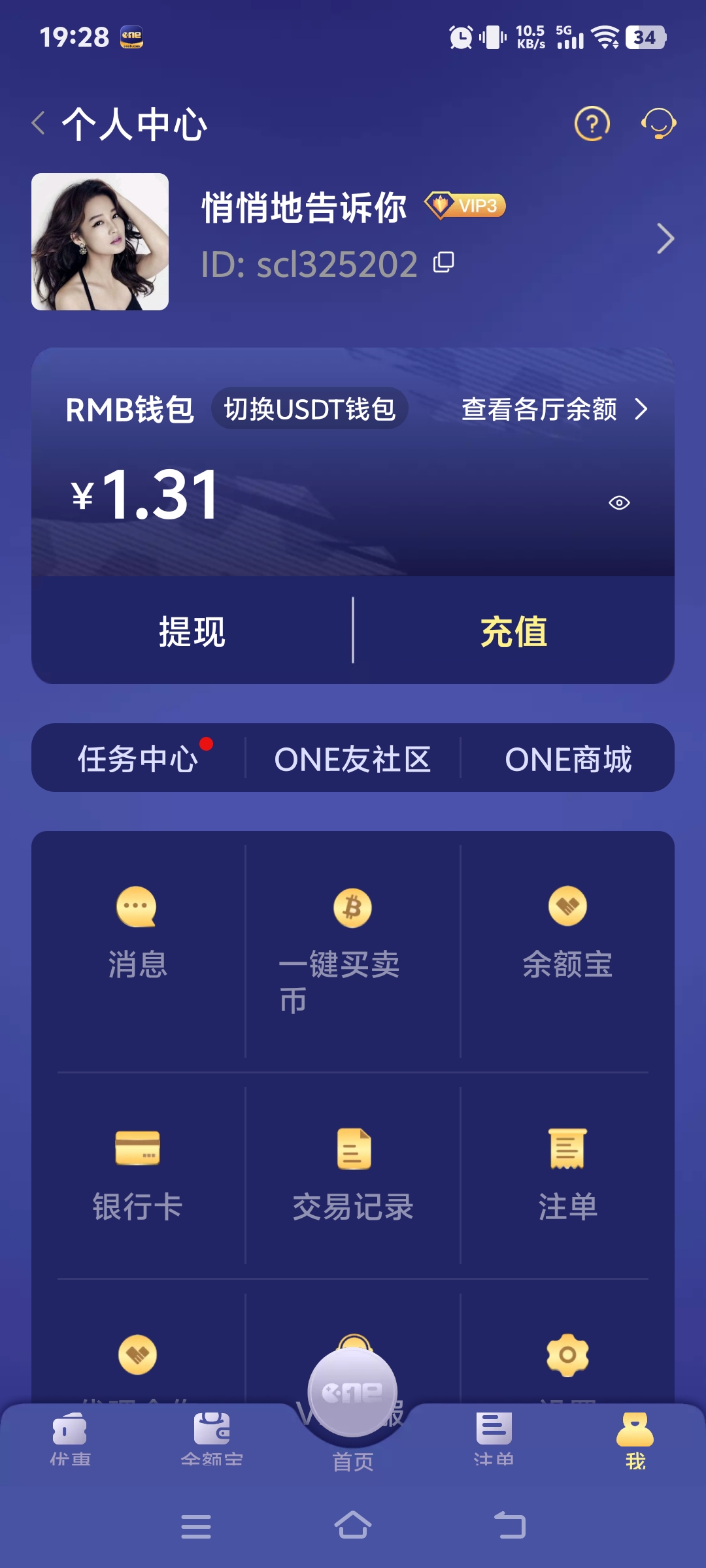Copy the user ID scl325202

[444, 263]
